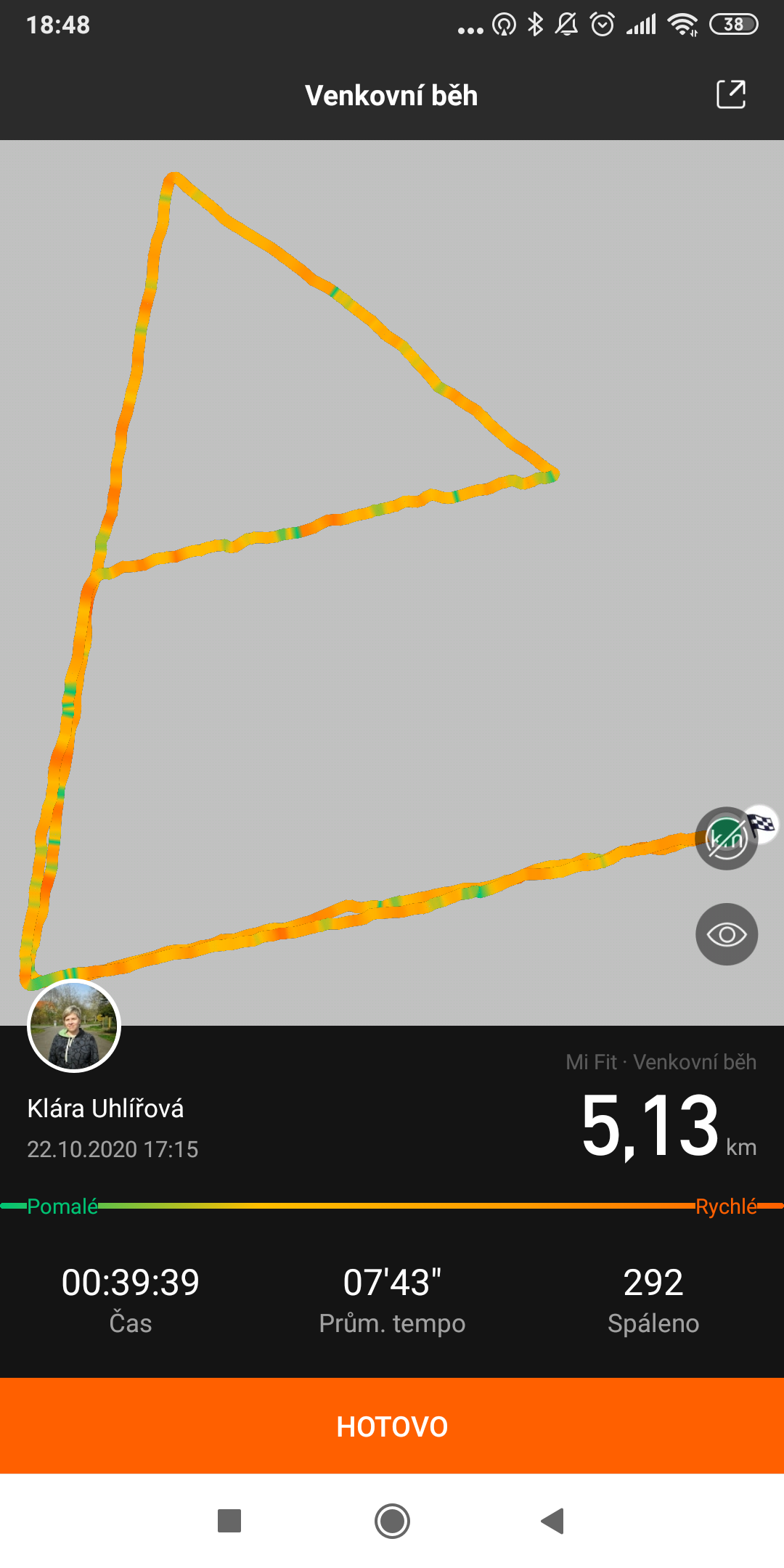784x1568 pixels.
Task: Open recent apps with the square button
Action: 229,1521
